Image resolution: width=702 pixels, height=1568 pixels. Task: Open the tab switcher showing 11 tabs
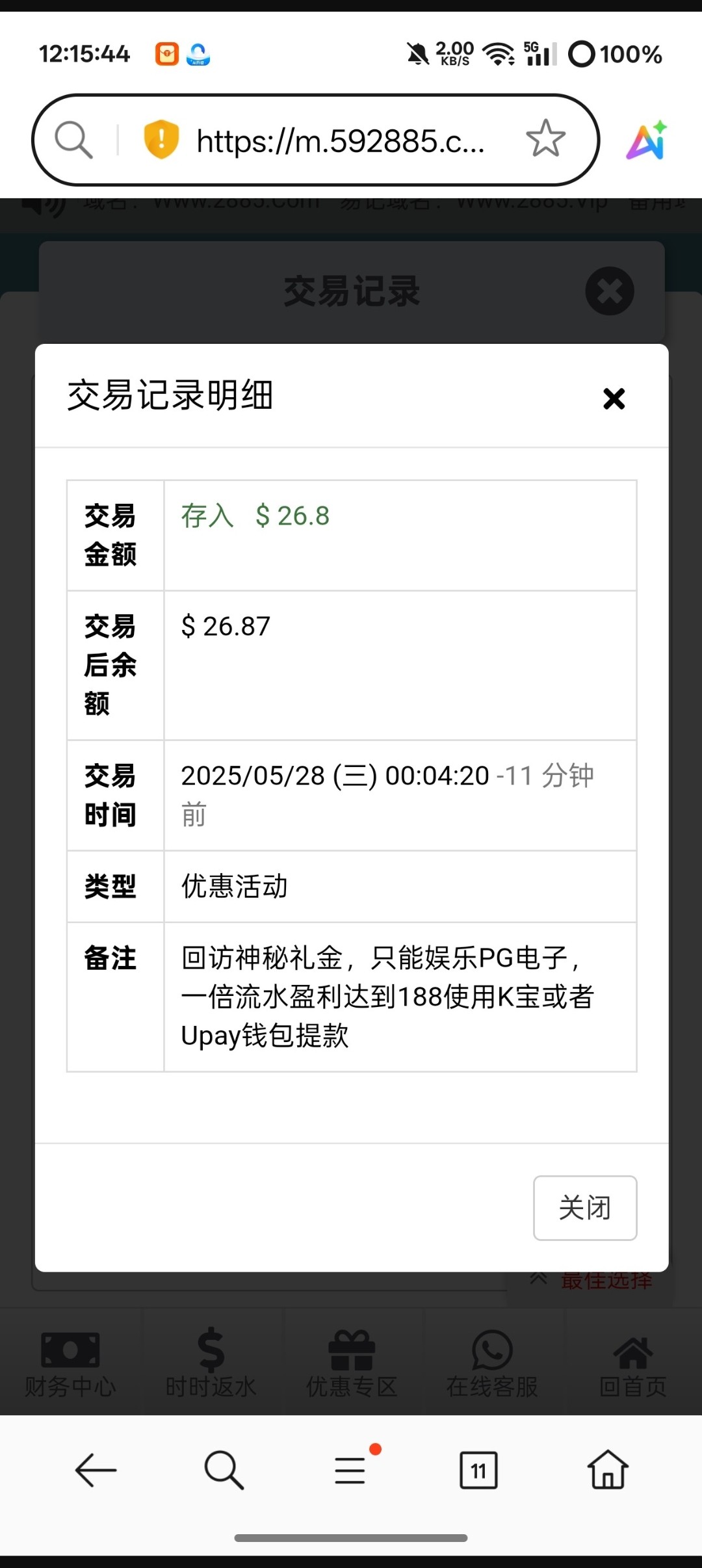click(478, 1469)
